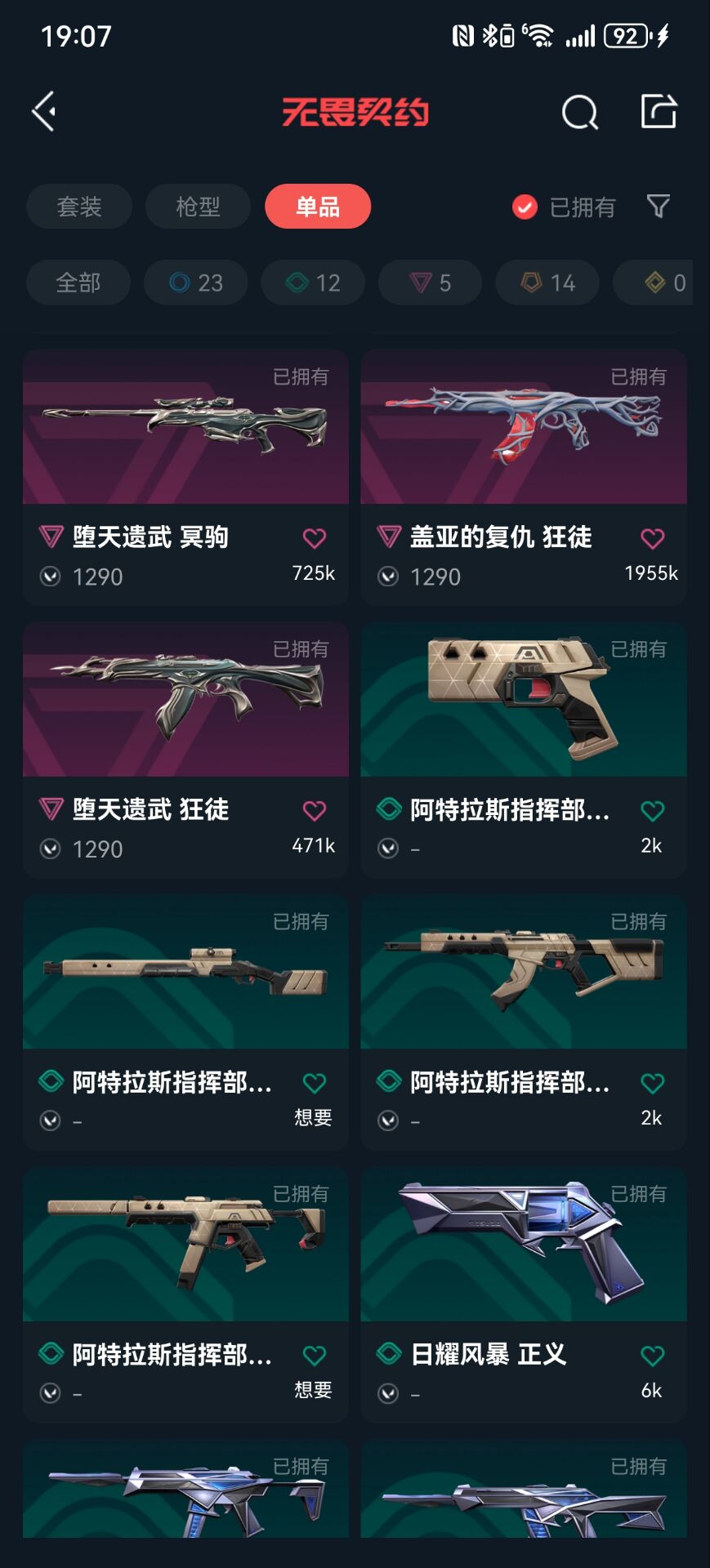Switch to the 枪型 tab
This screenshot has width=710, height=1568.
[198, 207]
